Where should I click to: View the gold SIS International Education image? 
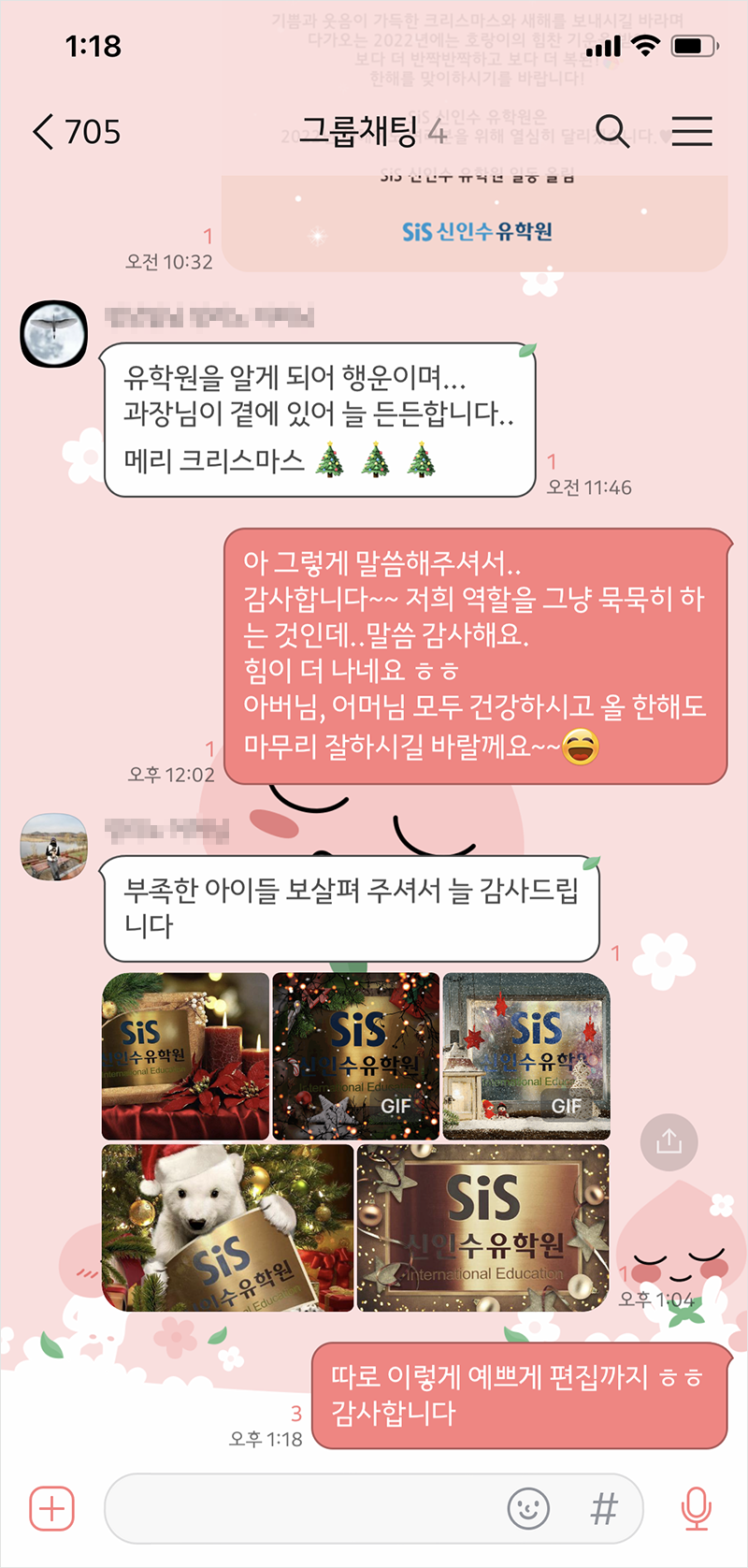[483, 1227]
